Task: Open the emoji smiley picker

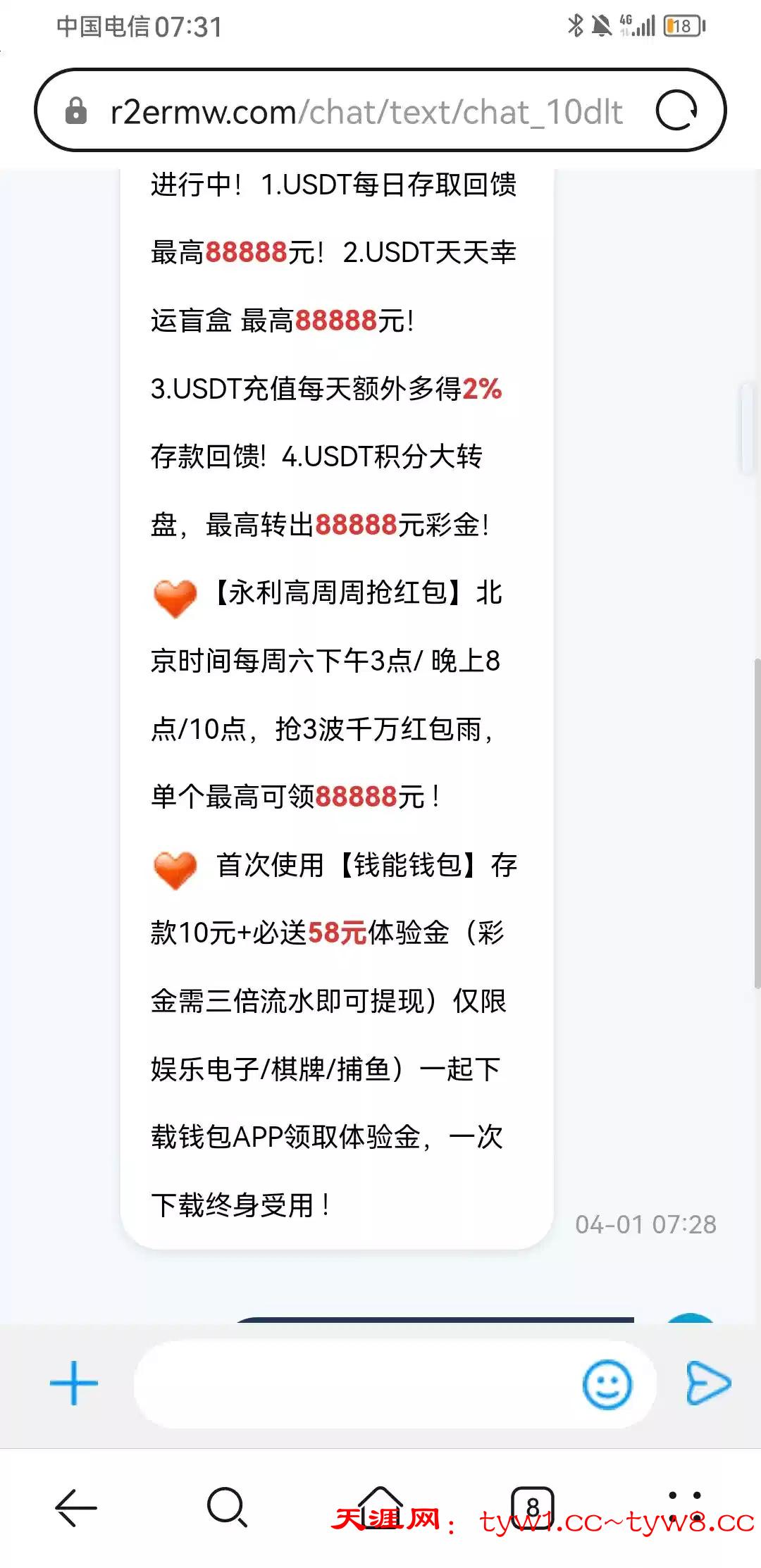Action: click(607, 1384)
